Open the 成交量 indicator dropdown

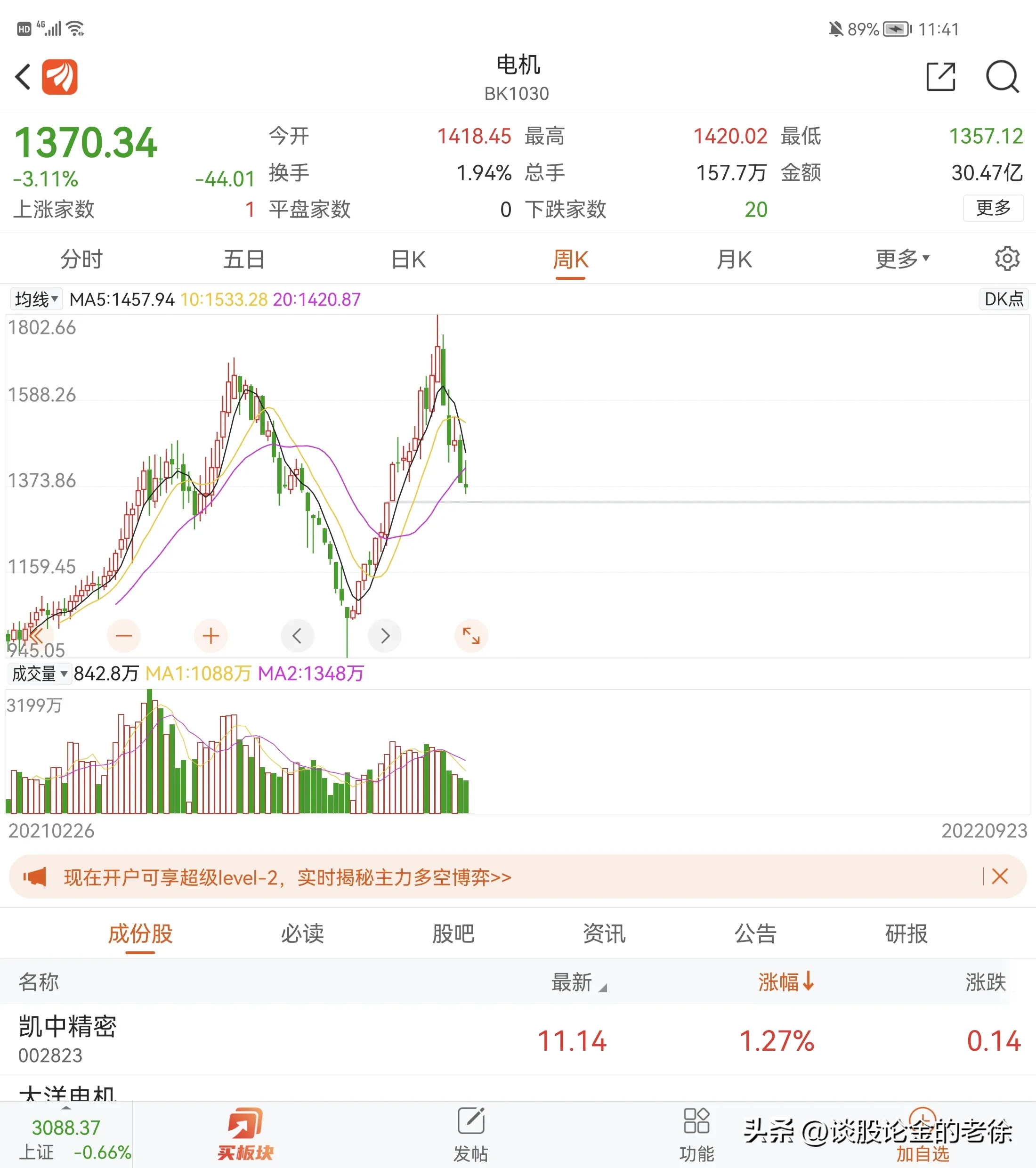coord(40,673)
